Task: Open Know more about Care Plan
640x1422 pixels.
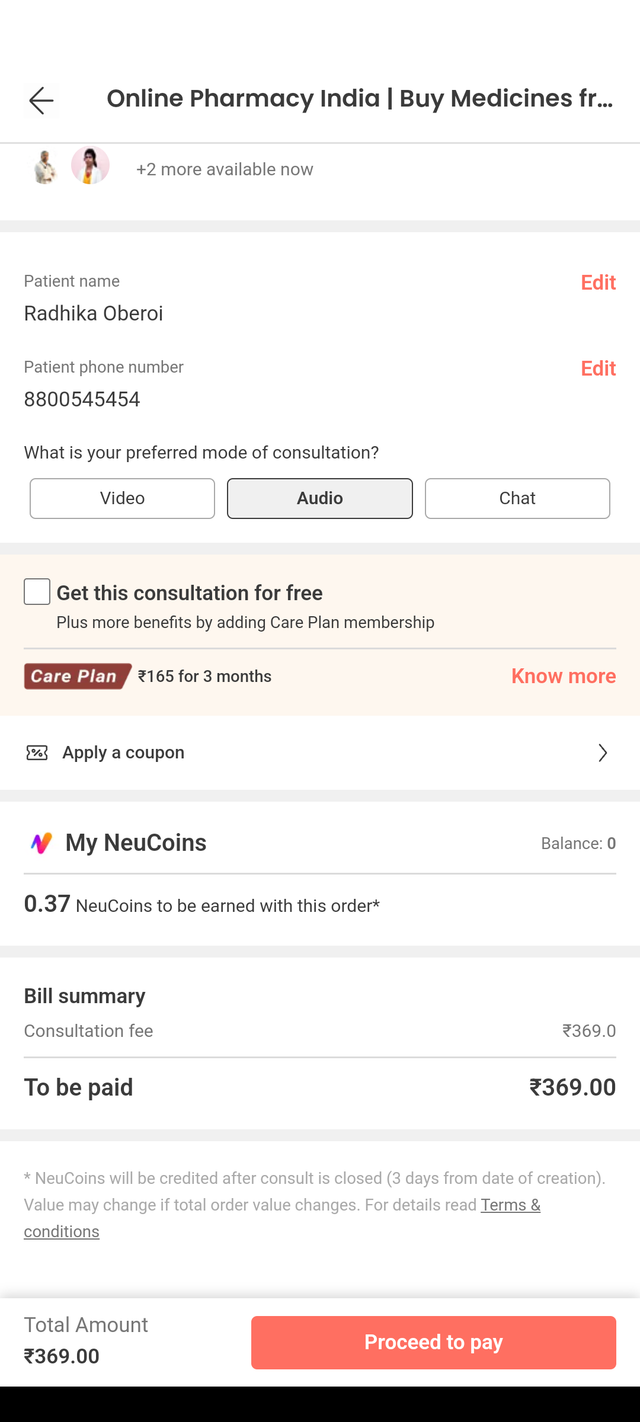Action: [x=563, y=676]
